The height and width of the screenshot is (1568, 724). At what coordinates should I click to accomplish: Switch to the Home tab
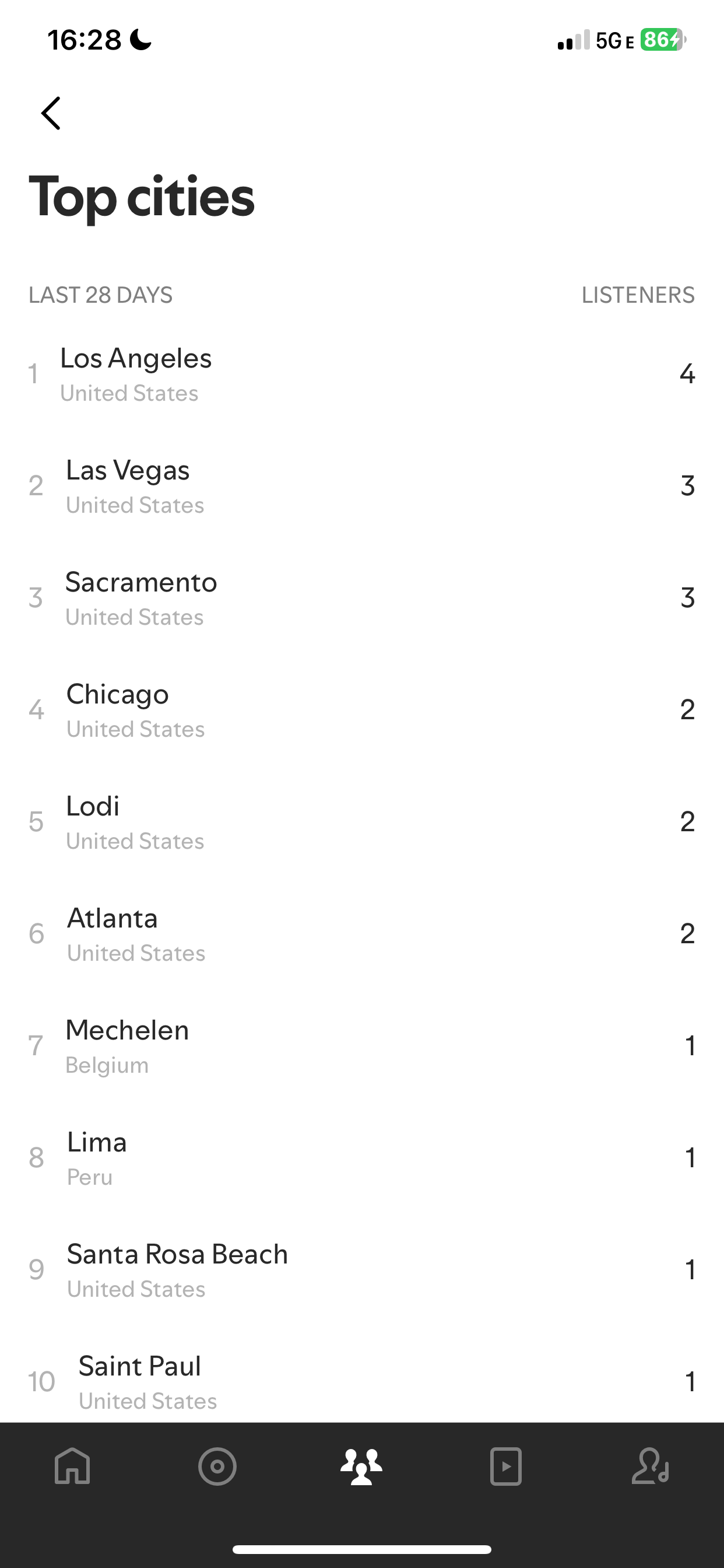[x=72, y=1466]
